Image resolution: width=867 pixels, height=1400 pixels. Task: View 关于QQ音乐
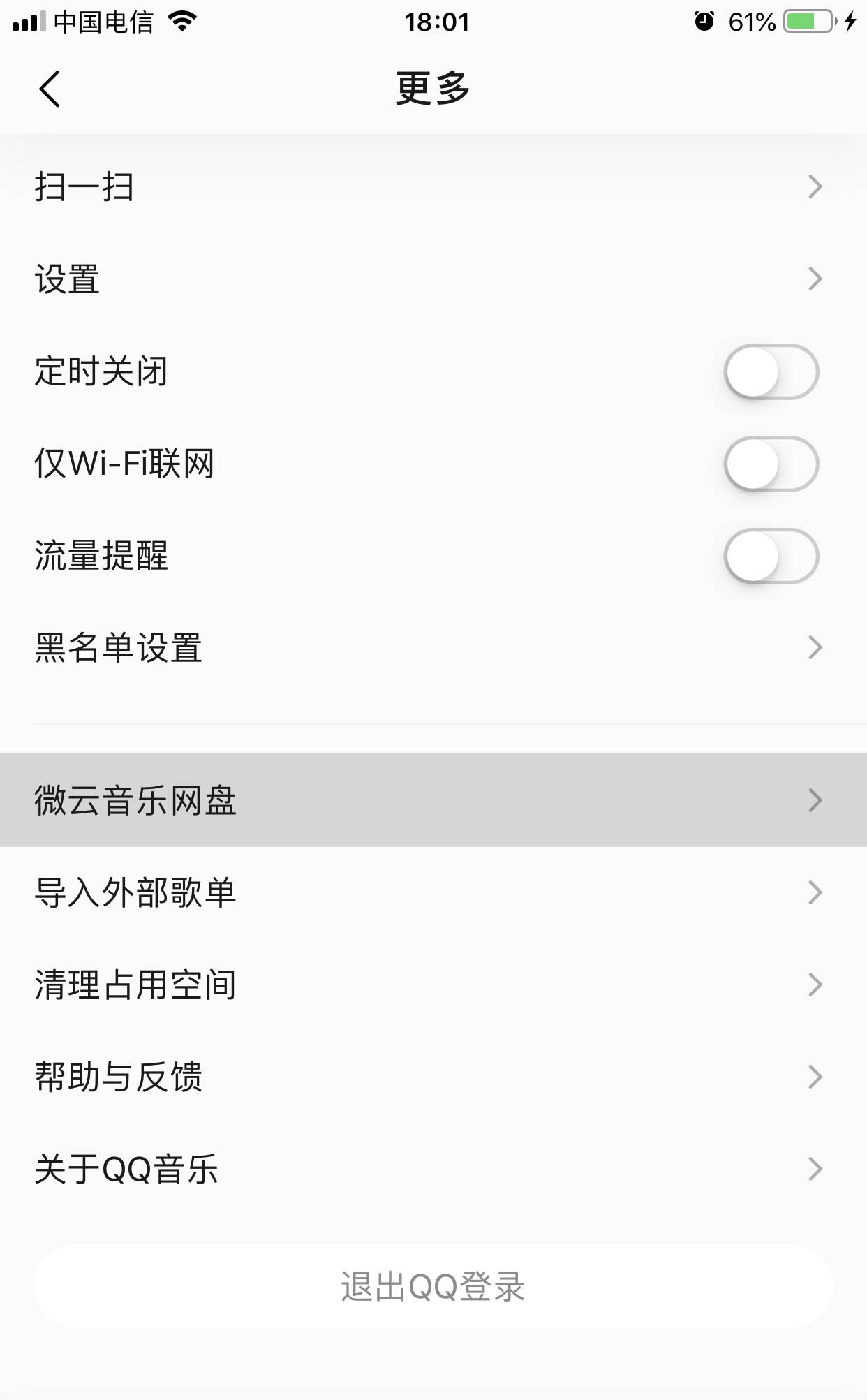coord(433,1169)
